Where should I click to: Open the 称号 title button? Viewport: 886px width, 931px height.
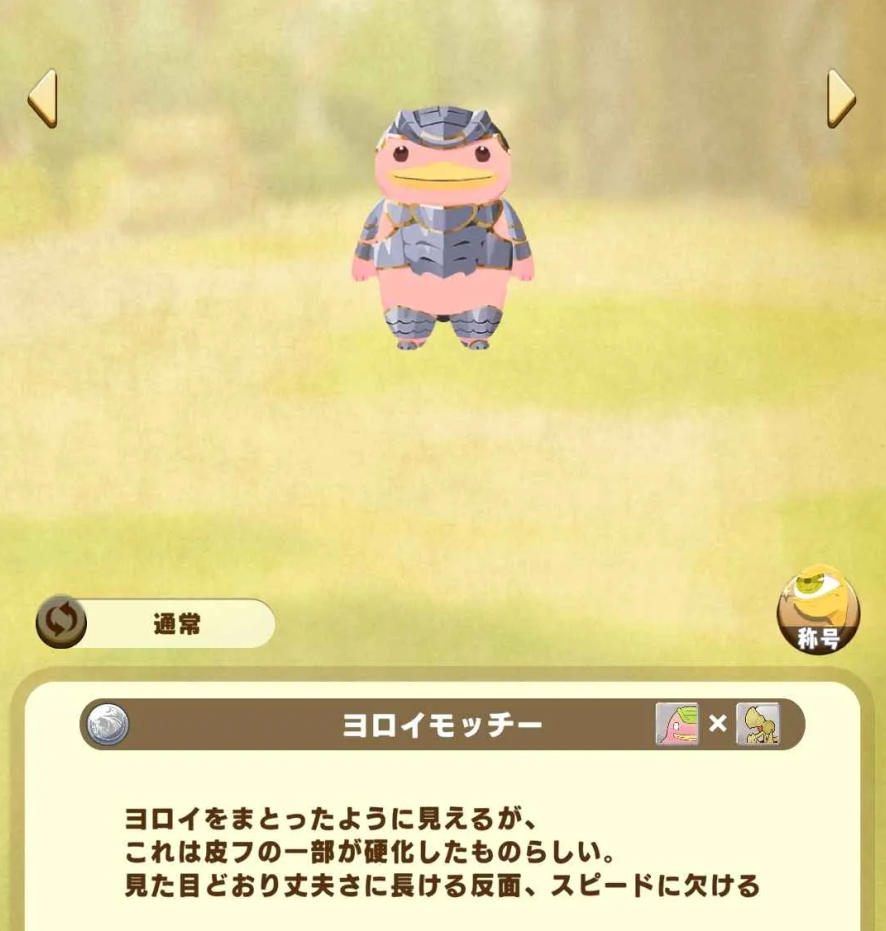tap(818, 611)
